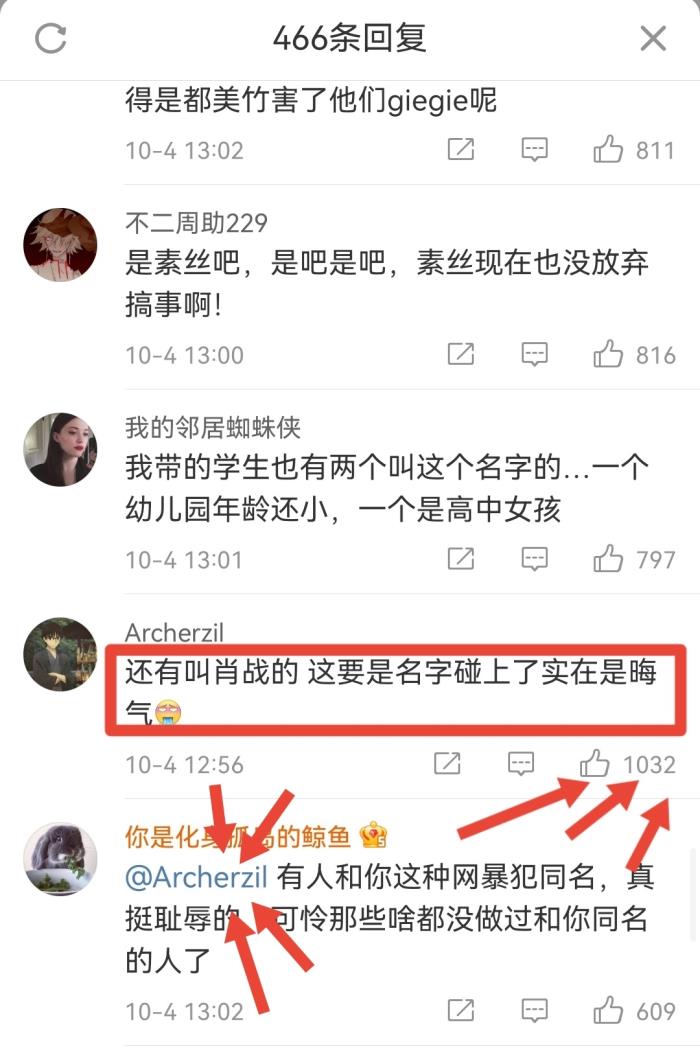Repost Archerzil's comment
Screen dimensions: 700x1051
pos(447,765)
